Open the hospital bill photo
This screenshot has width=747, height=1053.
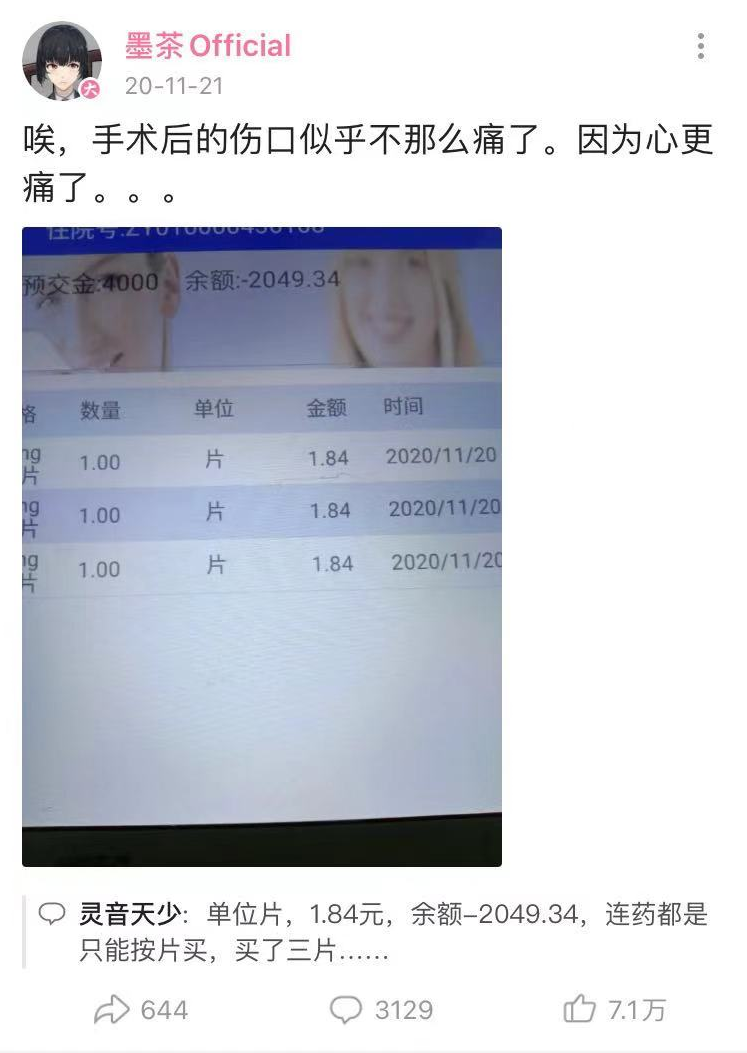[261, 546]
